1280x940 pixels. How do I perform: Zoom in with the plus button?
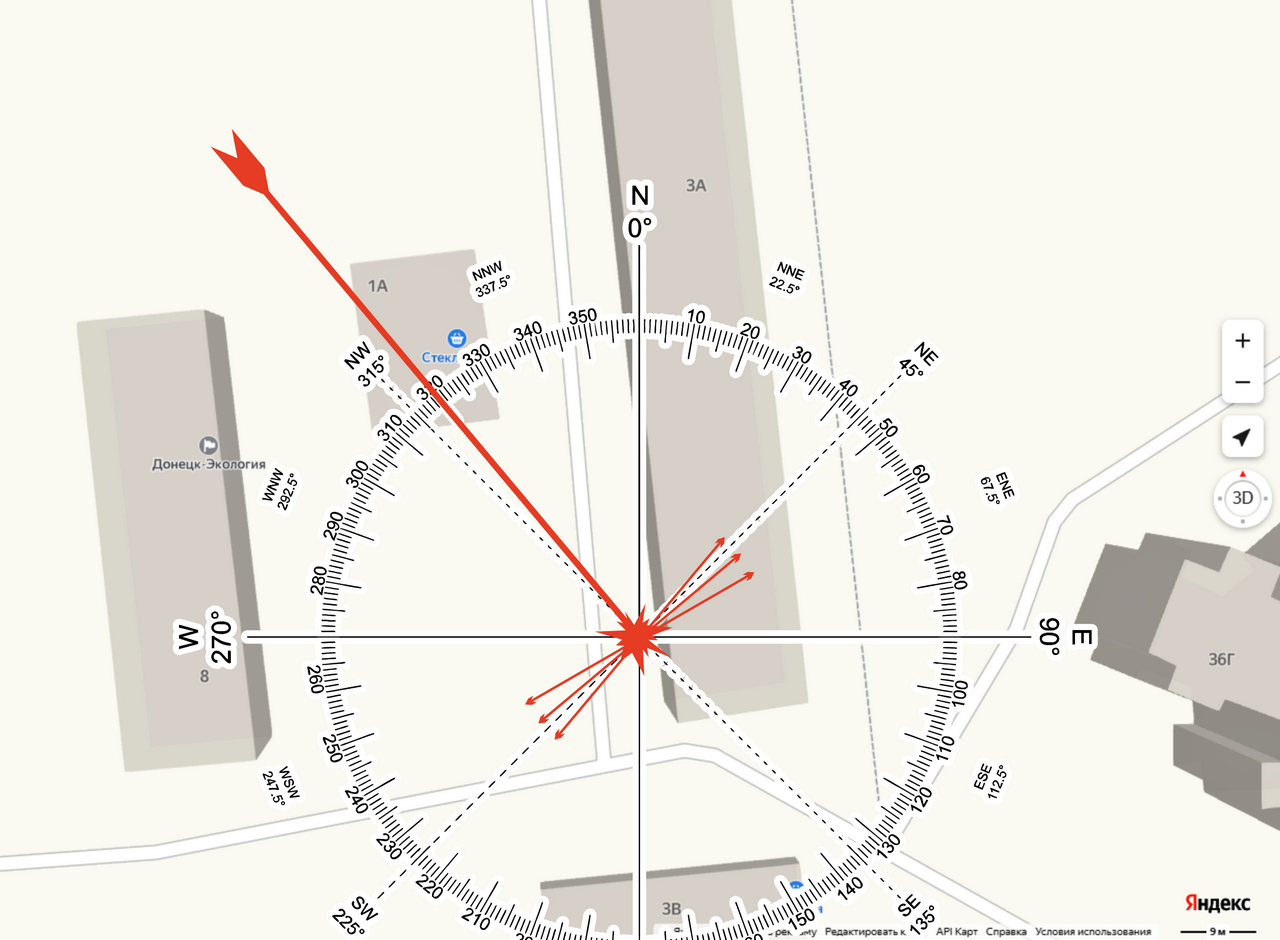click(1242, 341)
